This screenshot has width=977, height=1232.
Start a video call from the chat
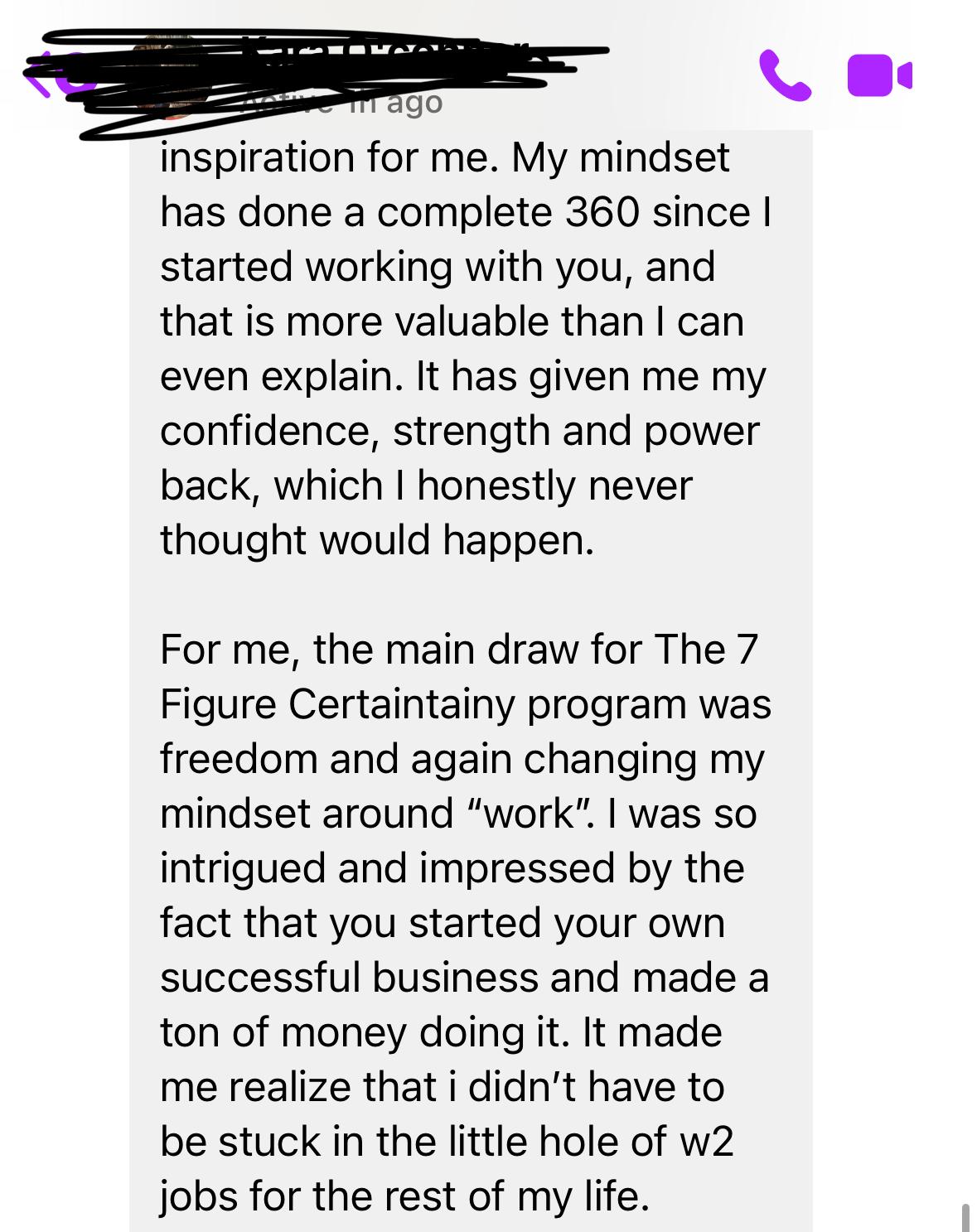point(878,75)
